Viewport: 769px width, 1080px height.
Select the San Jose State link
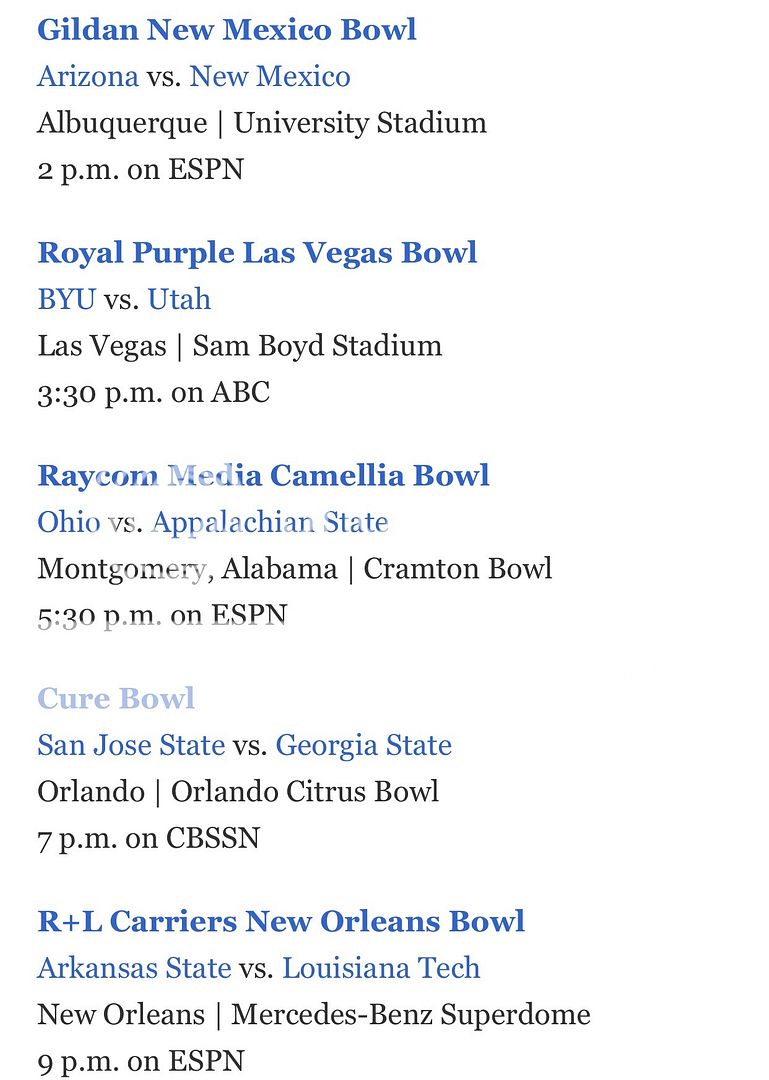pos(131,745)
